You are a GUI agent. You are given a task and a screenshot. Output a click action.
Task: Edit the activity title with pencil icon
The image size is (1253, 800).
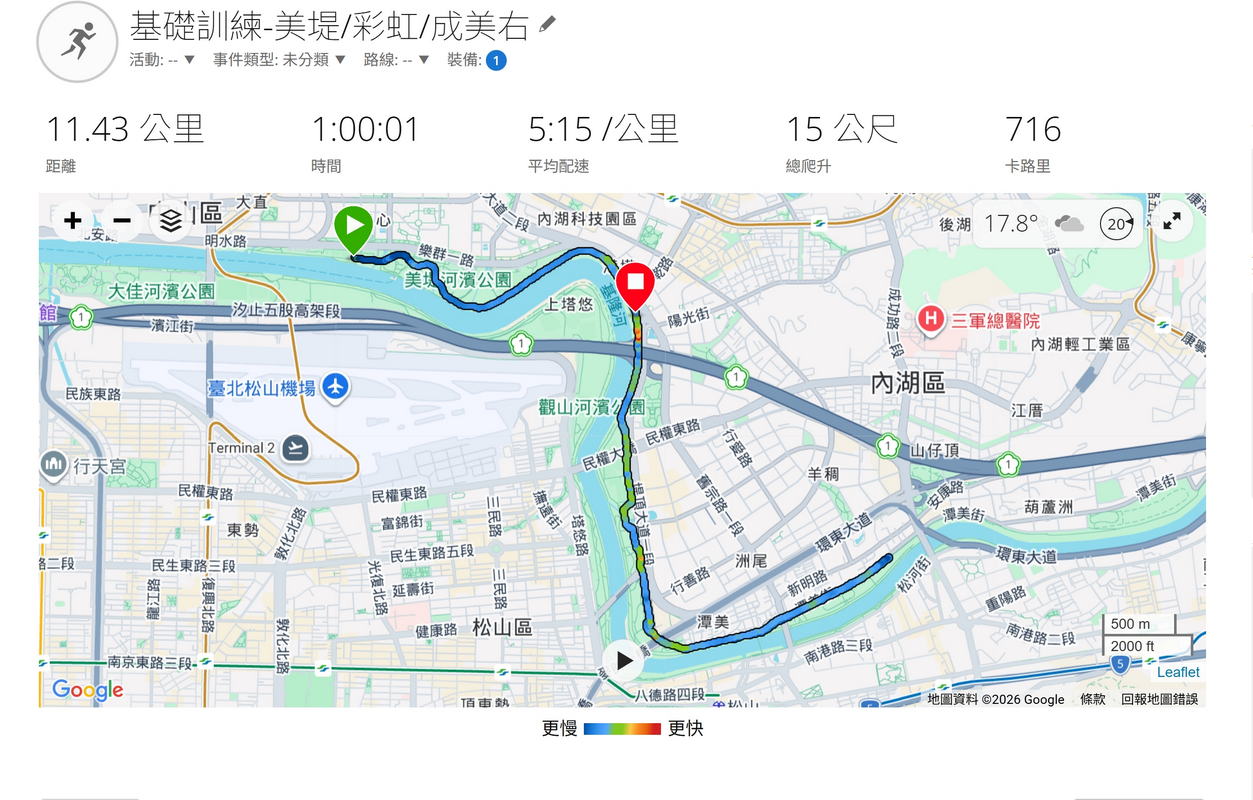[547, 25]
